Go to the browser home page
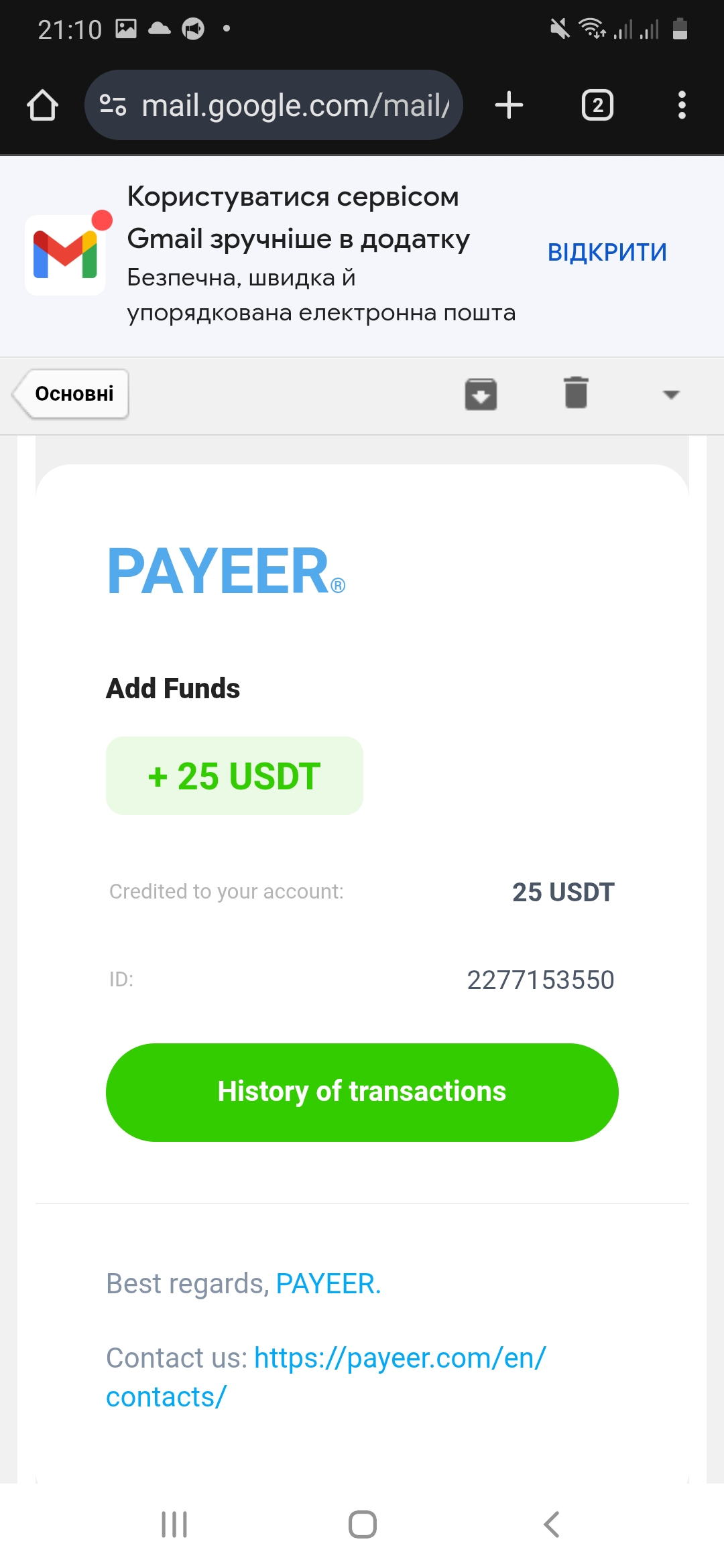Viewport: 724px width, 1568px height. 42,105
